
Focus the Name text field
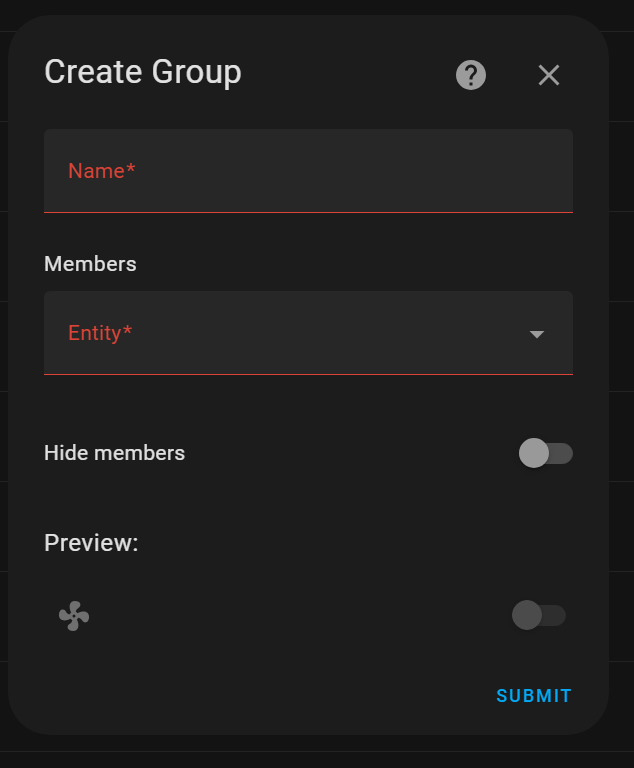[x=308, y=171]
